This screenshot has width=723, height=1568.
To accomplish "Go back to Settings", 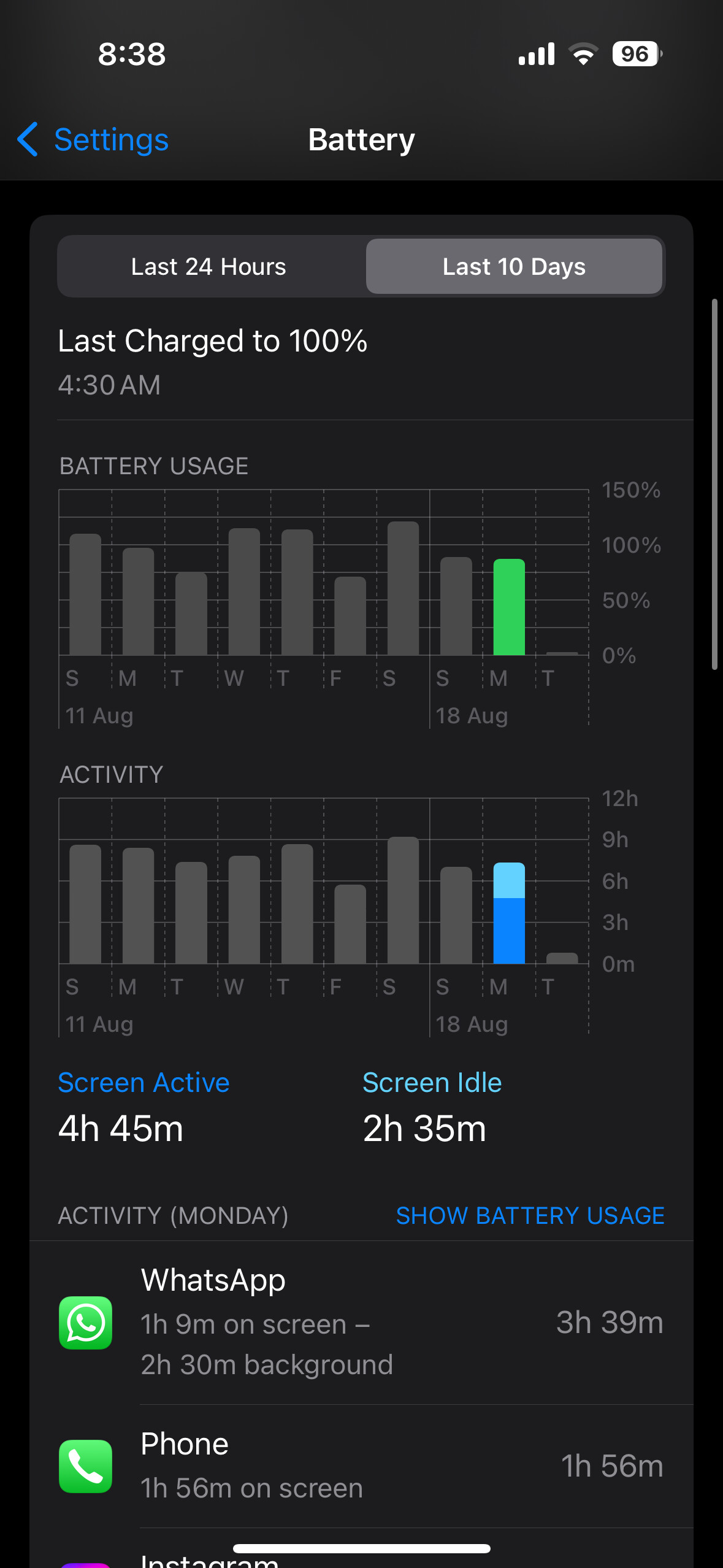I will (x=93, y=140).
